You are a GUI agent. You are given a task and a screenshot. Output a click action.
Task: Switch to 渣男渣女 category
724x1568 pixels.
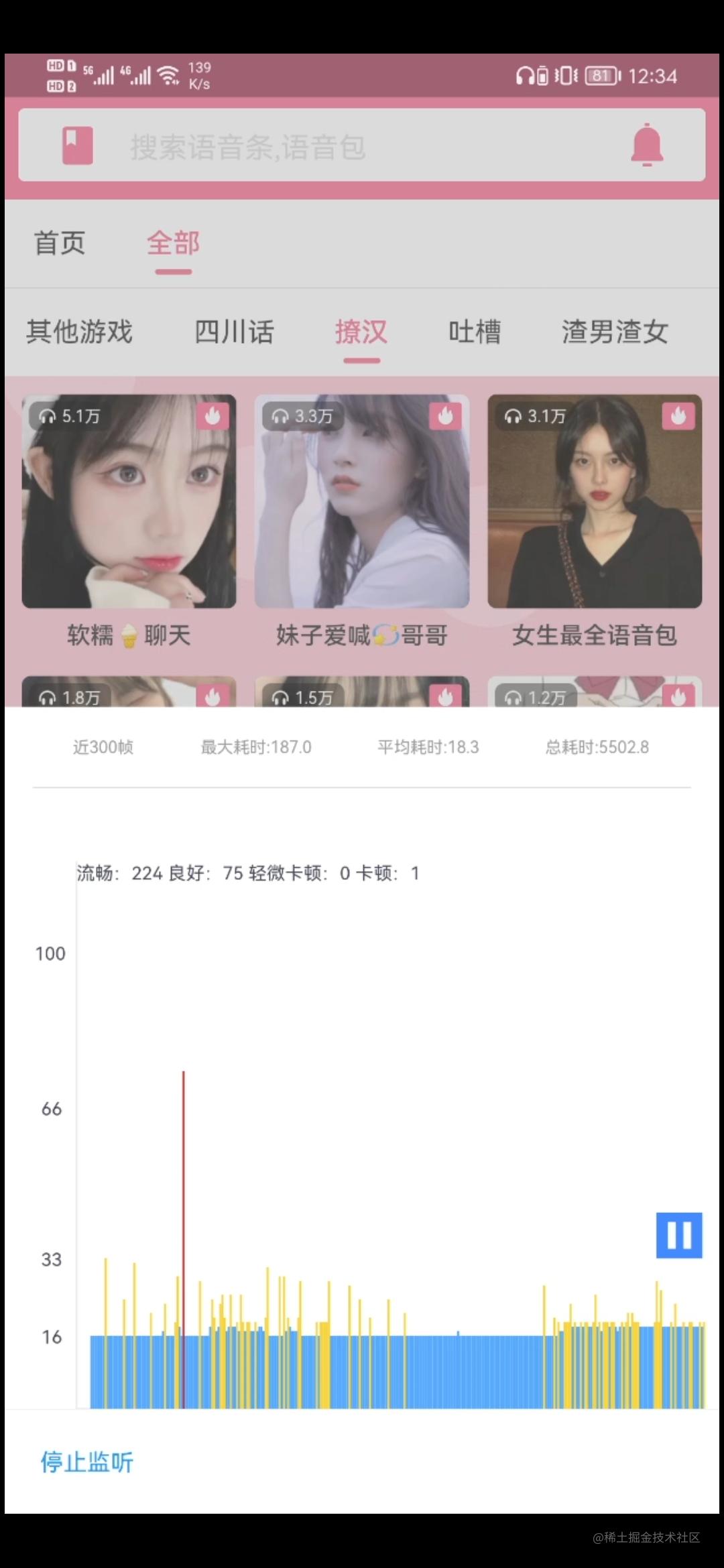pyautogui.click(x=615, y=332)
